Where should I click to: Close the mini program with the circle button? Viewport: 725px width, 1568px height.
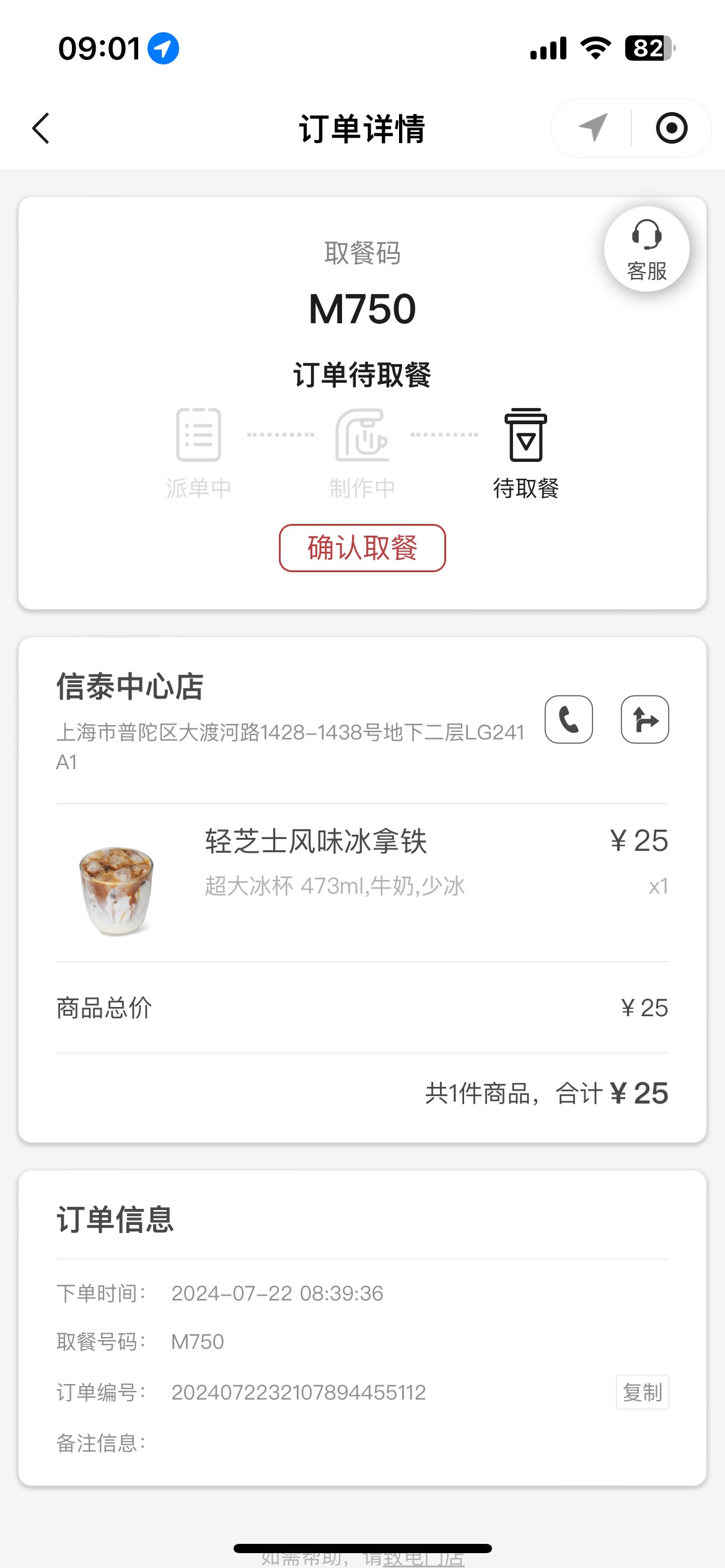point(672,128)
